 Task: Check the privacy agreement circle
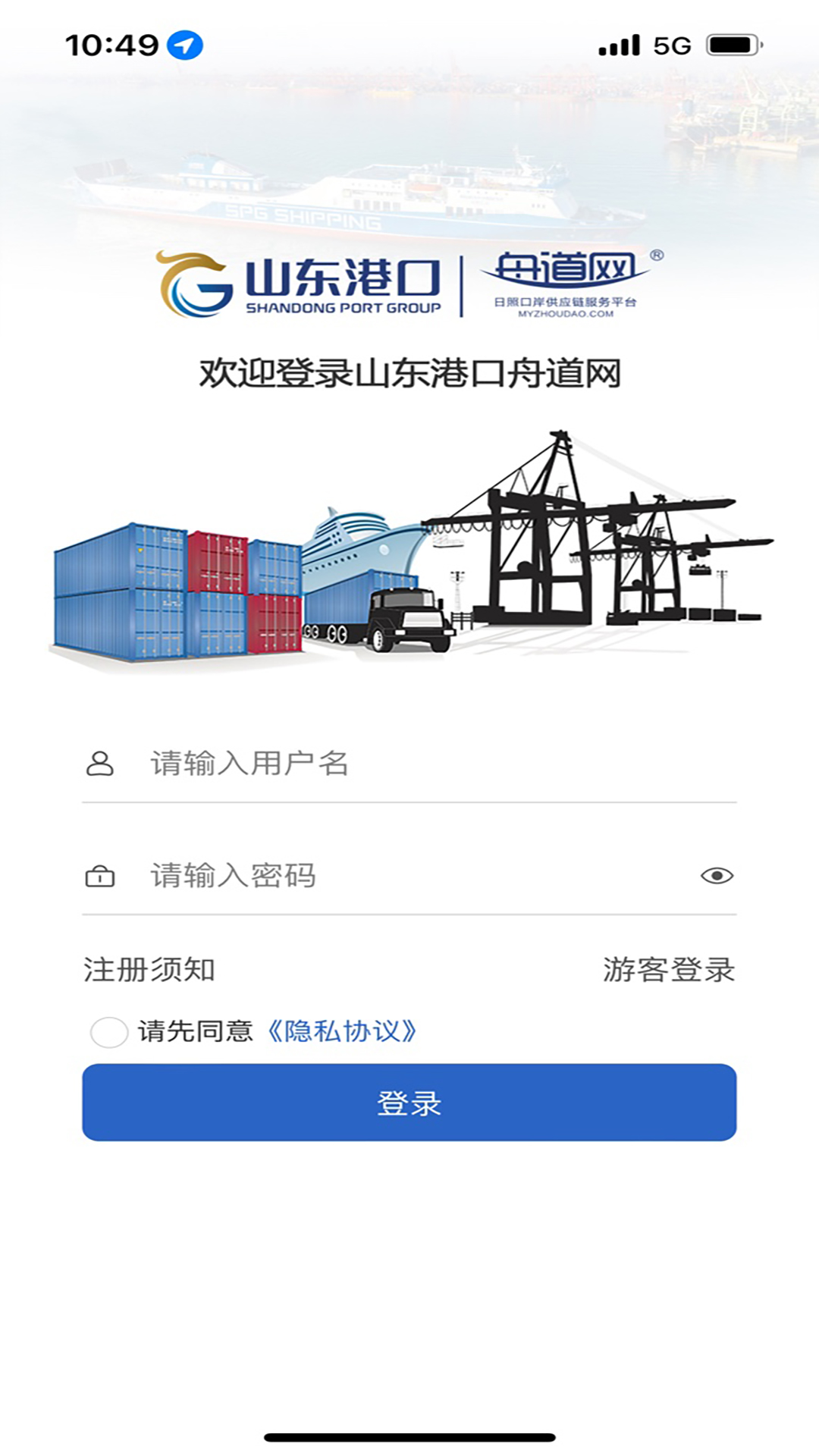(x=109, y=1032)
